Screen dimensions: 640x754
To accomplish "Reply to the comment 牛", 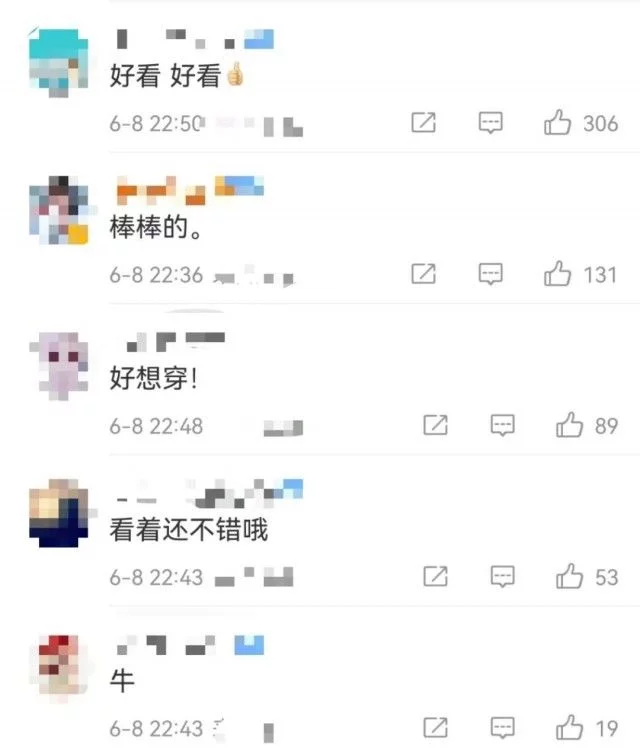I will click(502, 727).
